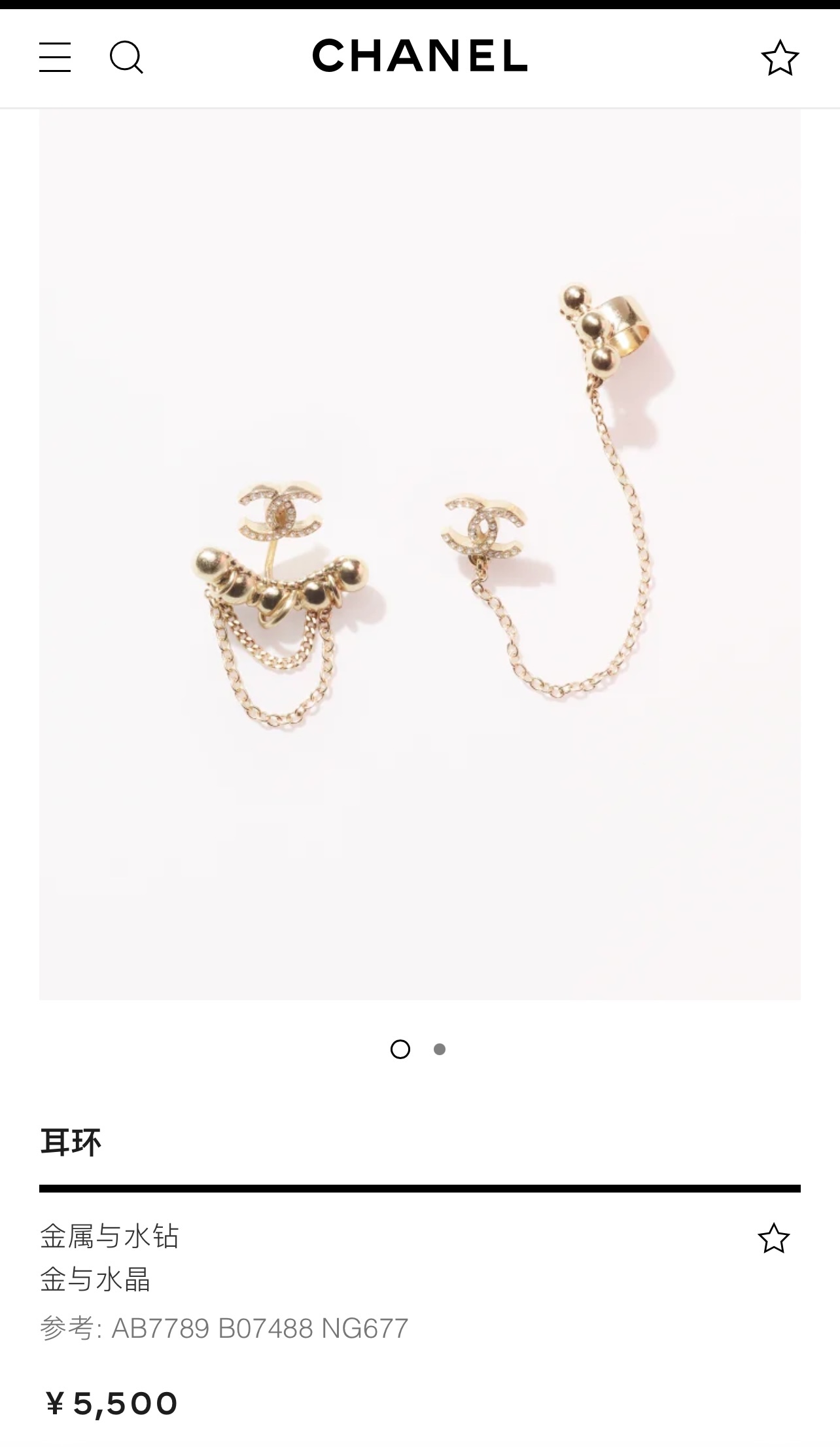Viewport: 840px width, 1447px height.
Task: Open the hamburger menu
Action: pos(55,58)
